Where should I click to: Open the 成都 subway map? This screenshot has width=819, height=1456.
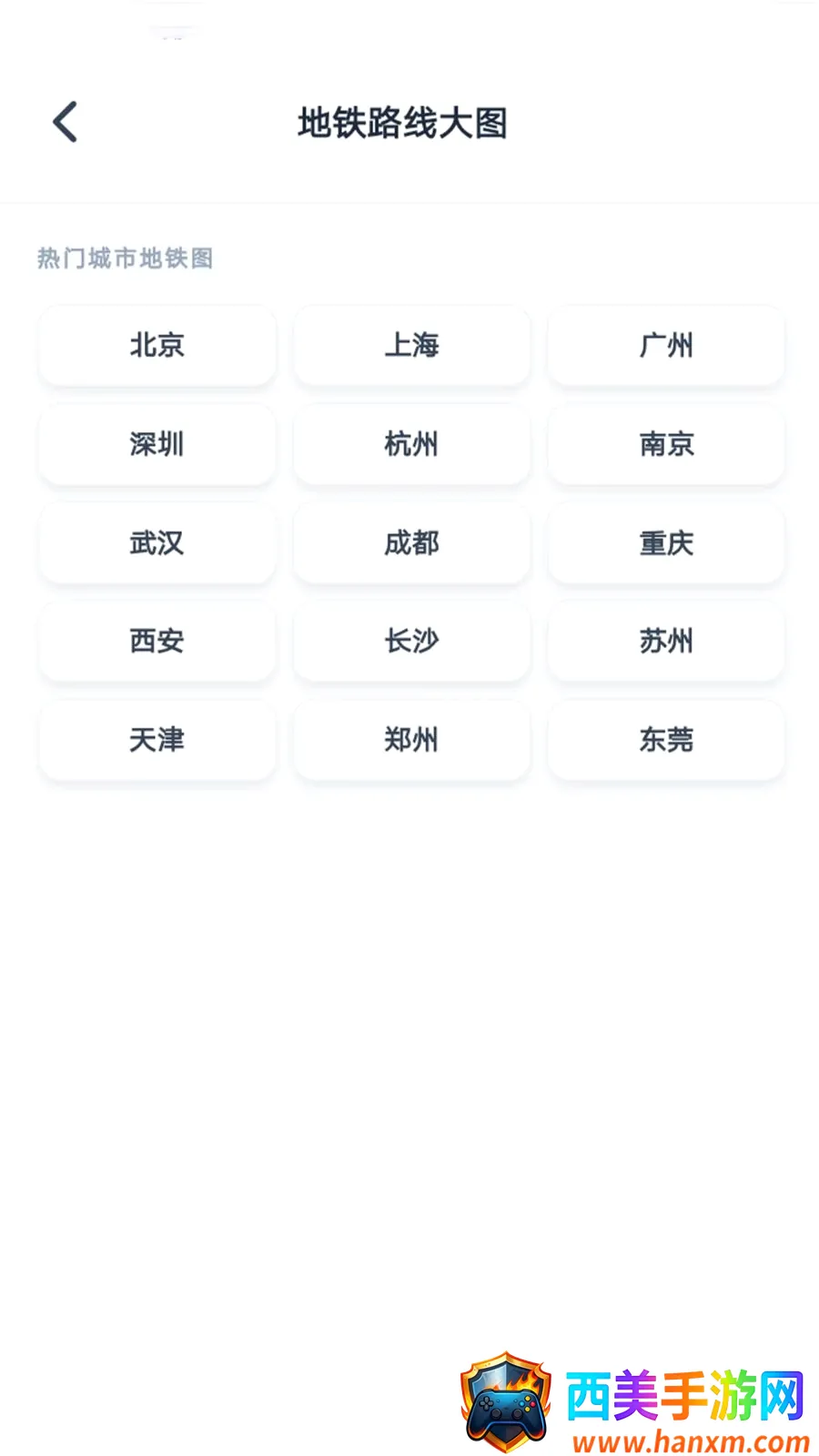[x=411, y=543]
